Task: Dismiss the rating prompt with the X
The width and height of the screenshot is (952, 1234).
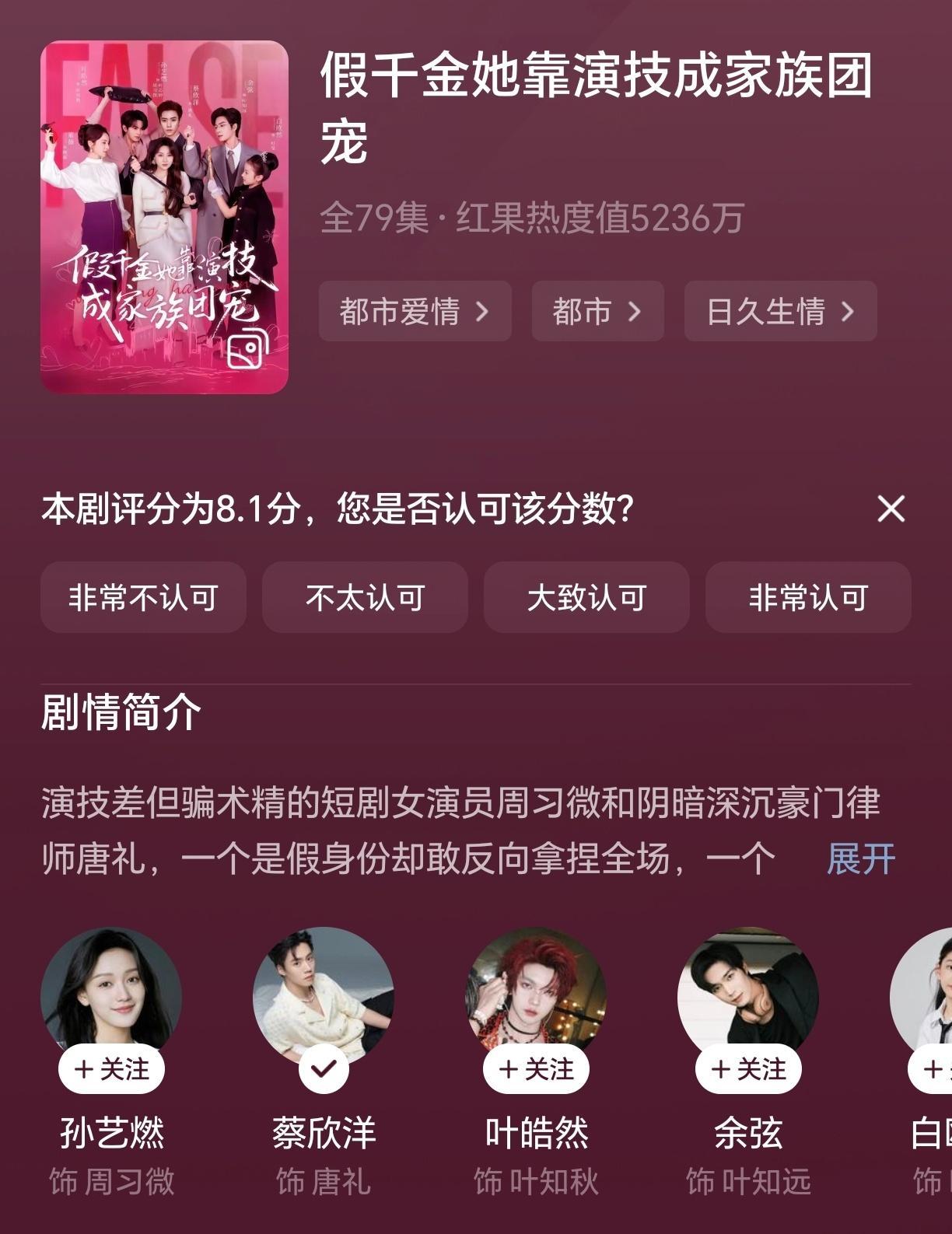Action: click(891, 509)
